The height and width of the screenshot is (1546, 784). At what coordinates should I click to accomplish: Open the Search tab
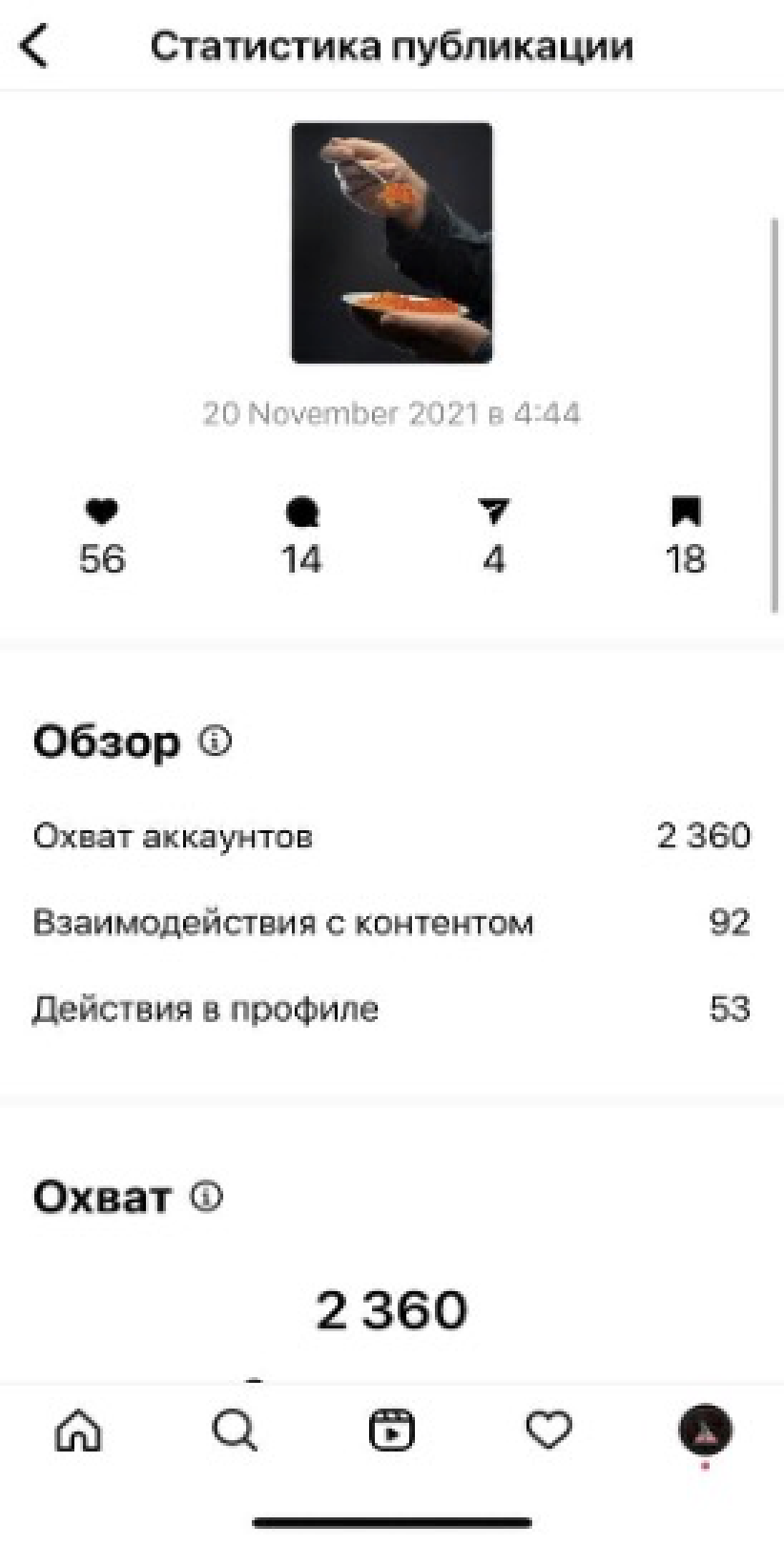coord(235,1430)
